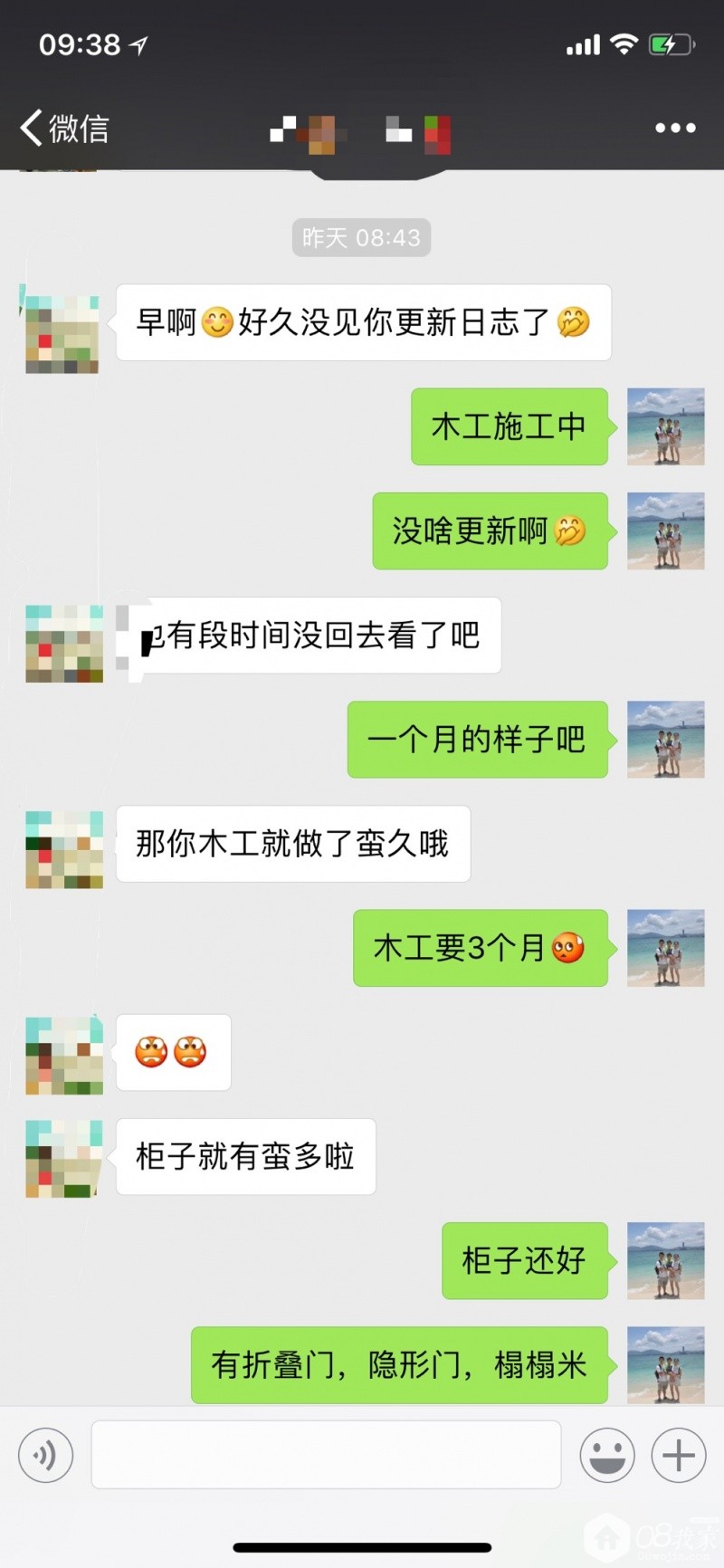
Task: View contact avatar beside 早啊 message
Action: [x=62, y=334]
